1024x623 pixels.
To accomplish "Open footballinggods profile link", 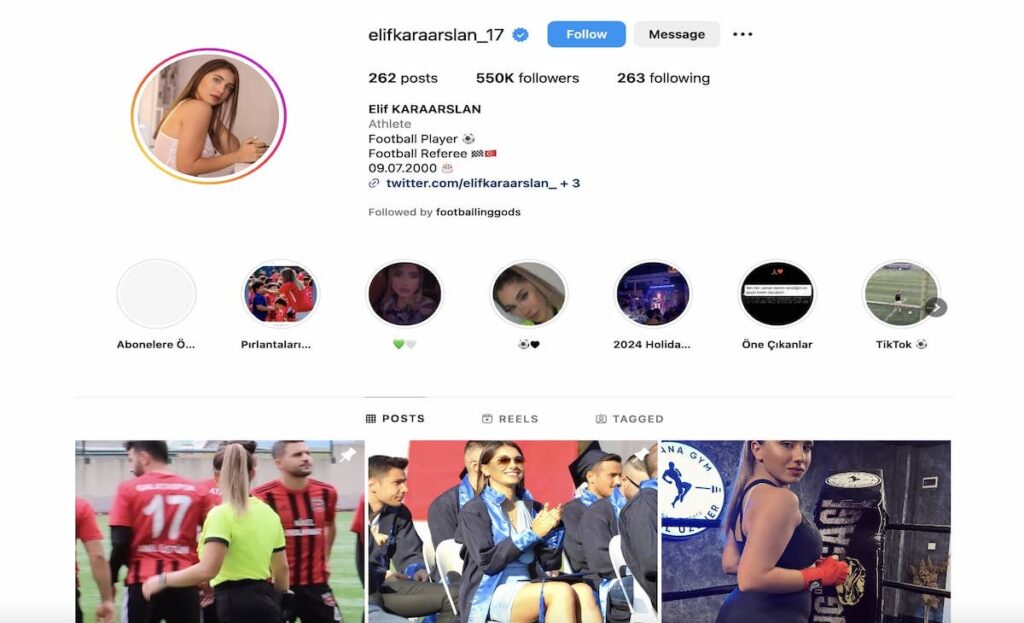I will coord(478,212).
